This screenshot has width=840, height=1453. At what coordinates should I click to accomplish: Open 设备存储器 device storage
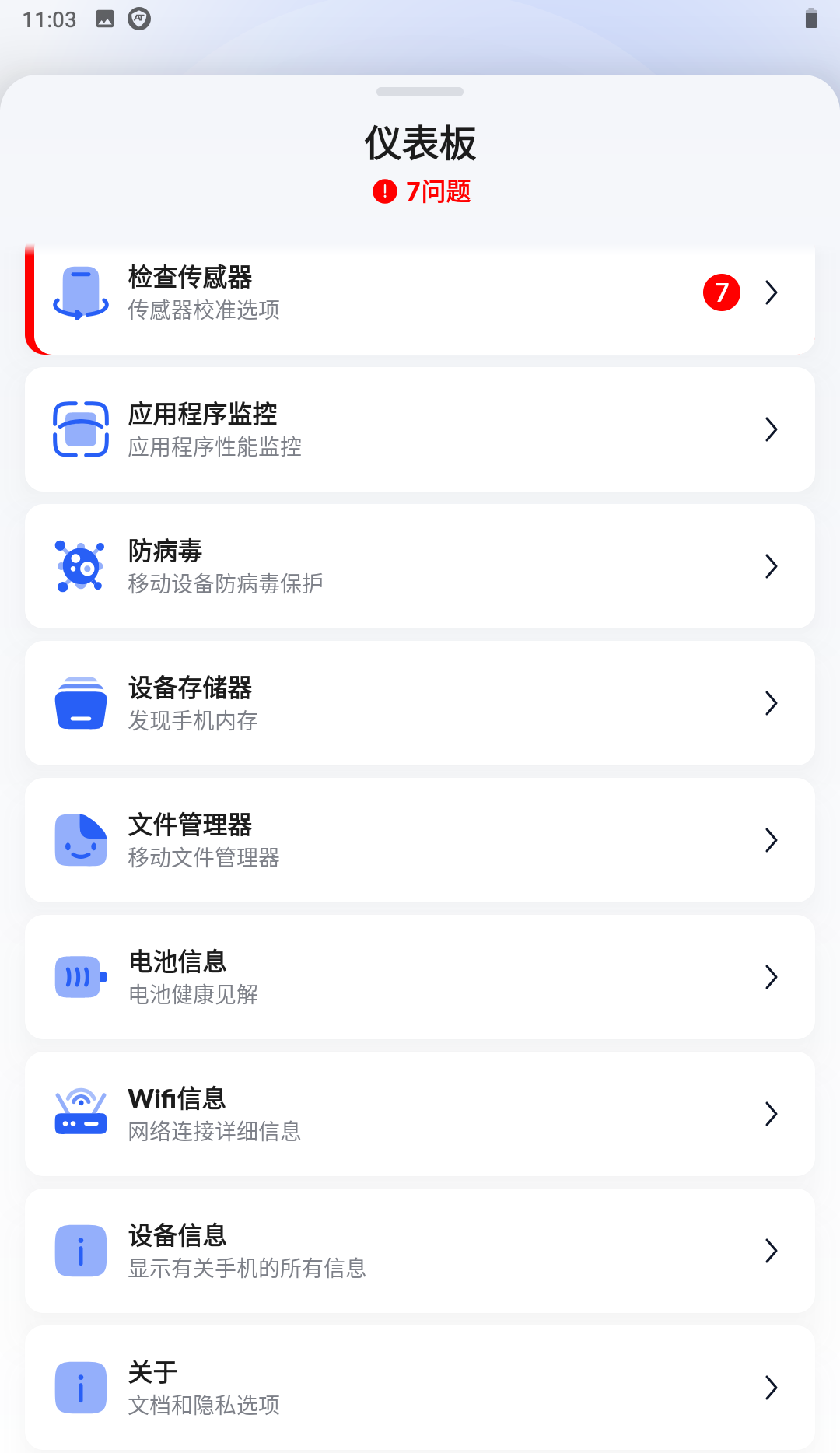[420, 703]
